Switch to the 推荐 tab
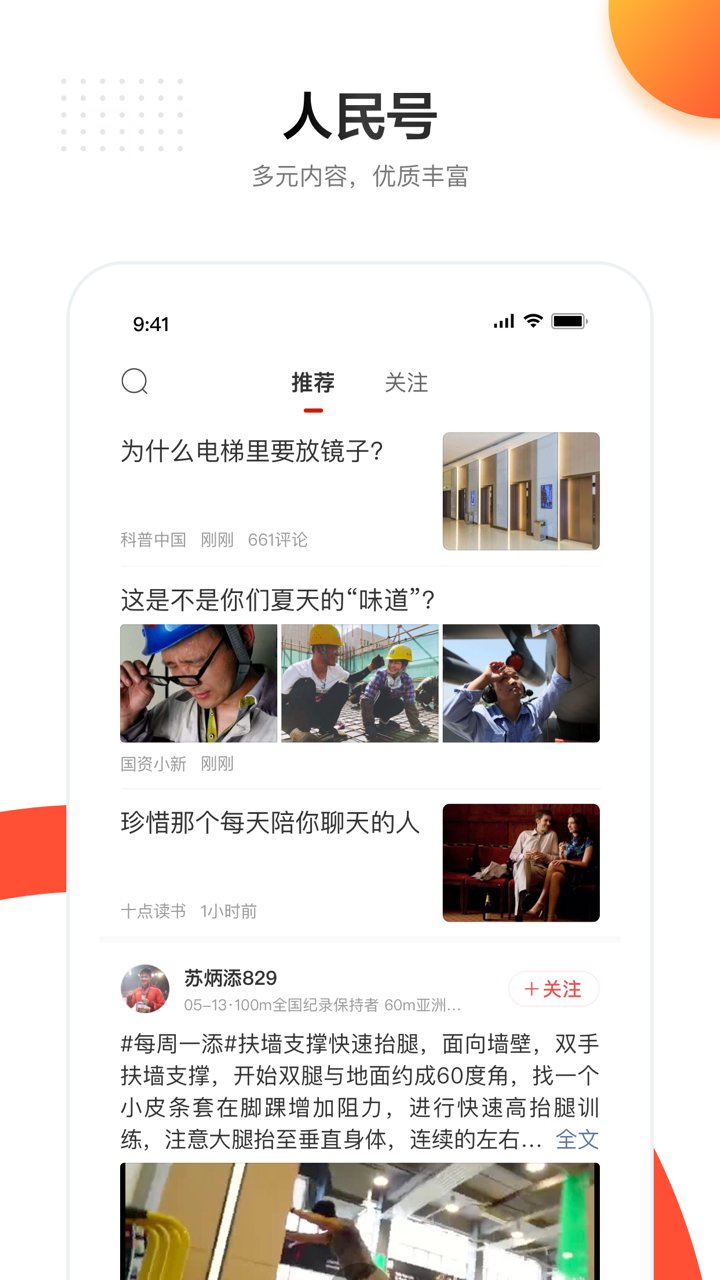This screenshot has width=720, height=1280. tap(312, 381)
